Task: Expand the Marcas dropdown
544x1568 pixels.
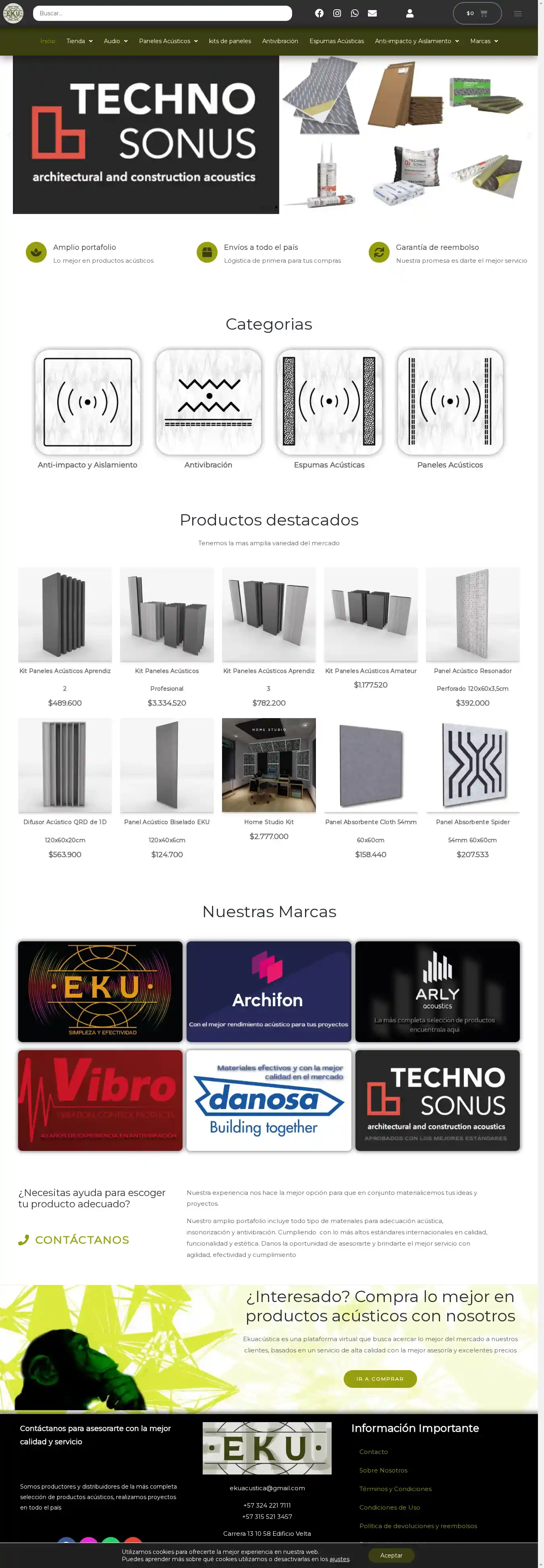Action: (484, 42)
